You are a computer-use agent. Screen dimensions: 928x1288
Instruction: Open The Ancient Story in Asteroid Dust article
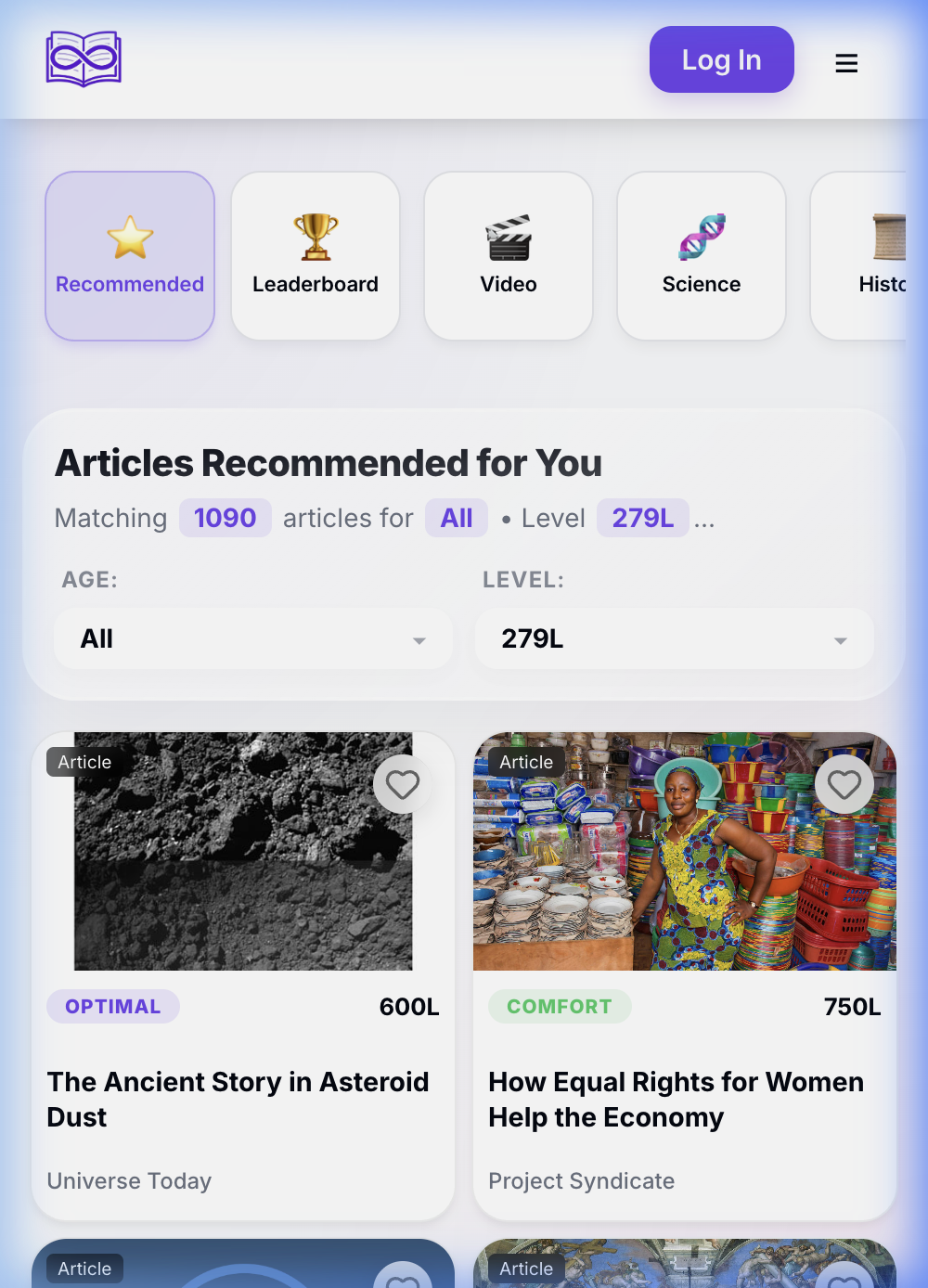coord(238,1099)
